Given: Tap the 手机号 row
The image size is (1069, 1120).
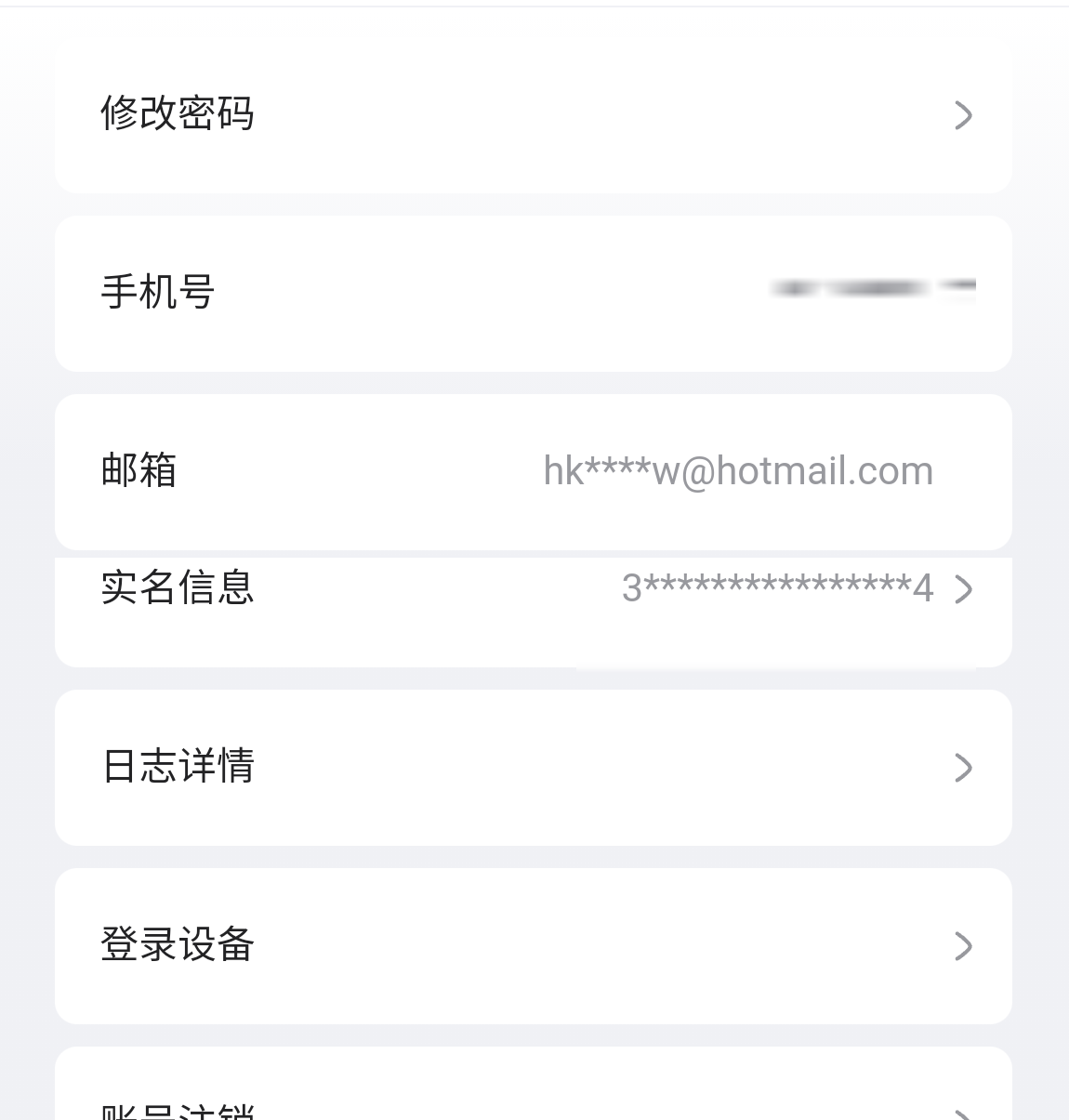Looking at the screenshot, I should point(533,293).
